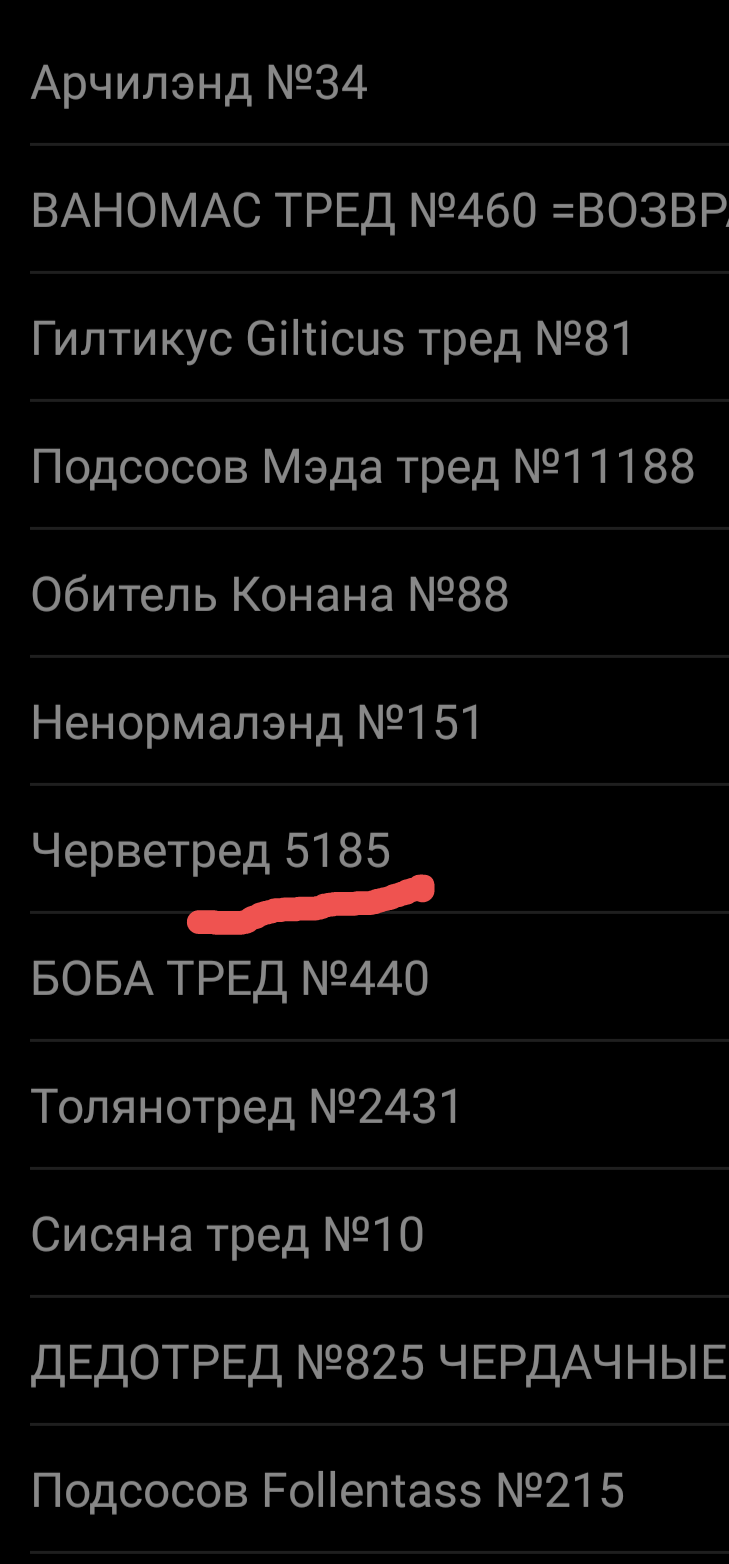Image resolution: width=729 pixels, height=1564 pixels.
Task: Choose Толянотред №2431 from the list
Action: (x=364, y=1106)
